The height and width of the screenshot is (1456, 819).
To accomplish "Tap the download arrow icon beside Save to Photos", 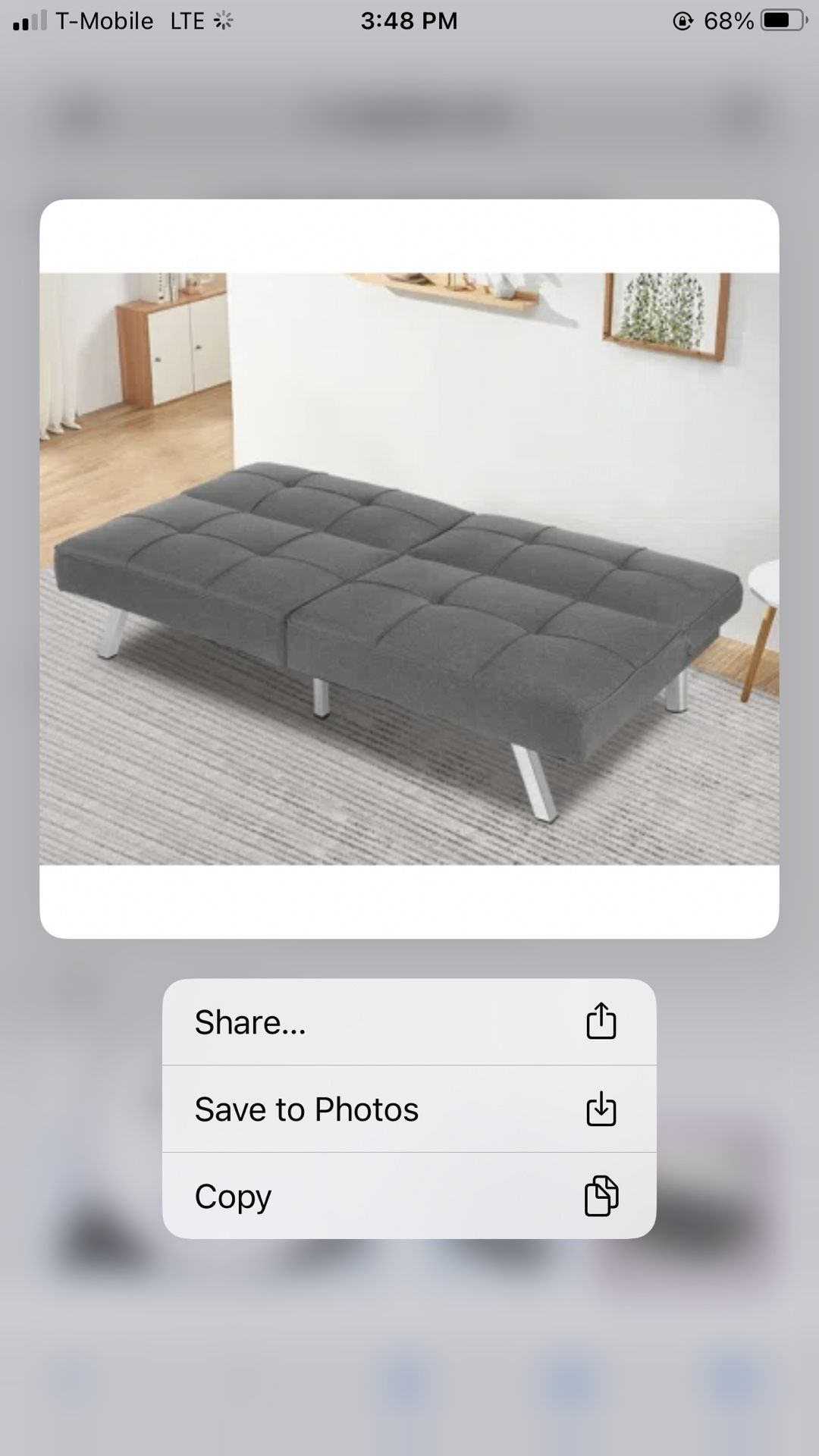I will [x=601, y=1109].
